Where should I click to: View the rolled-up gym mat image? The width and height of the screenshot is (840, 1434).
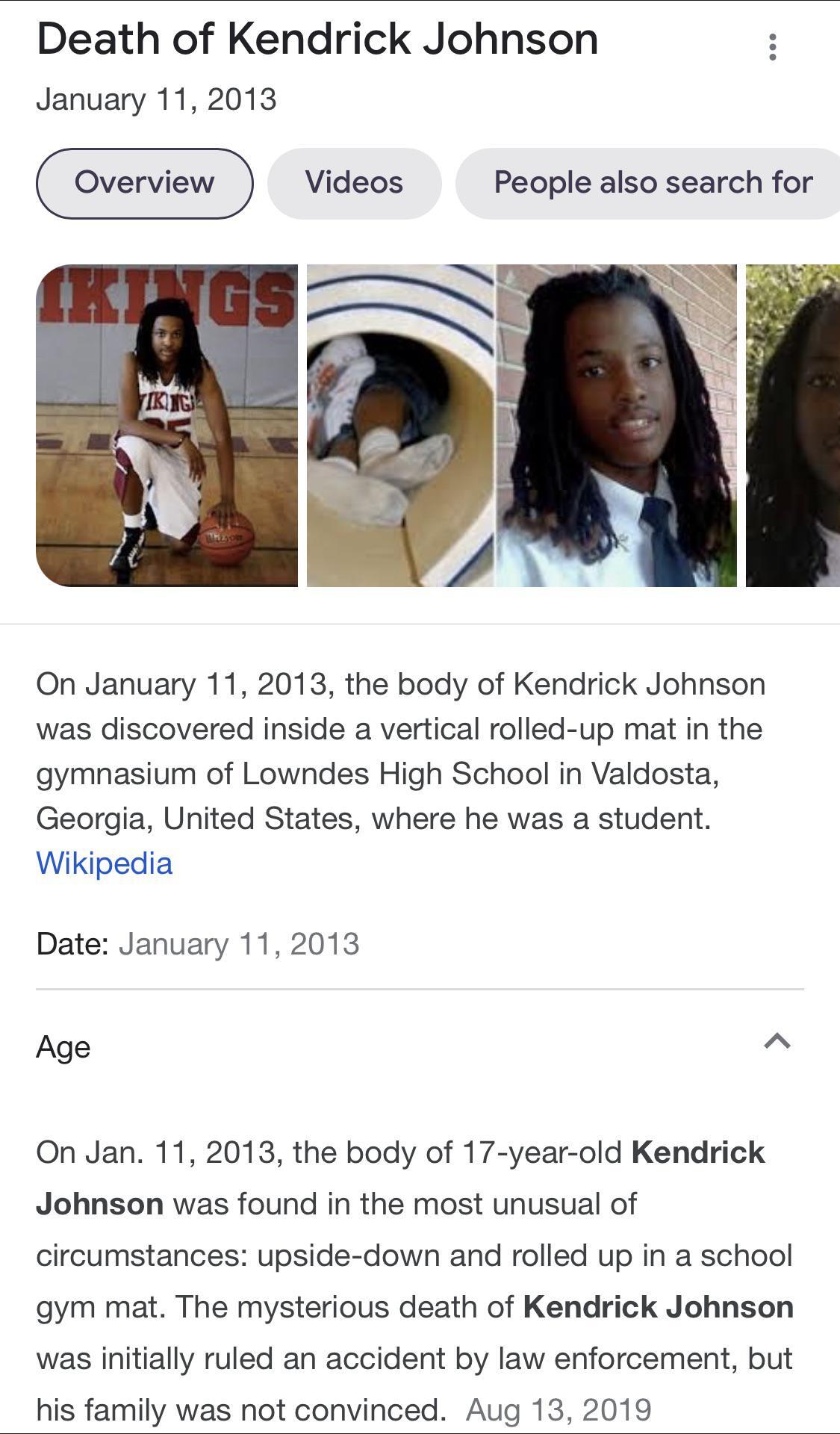pyautogui.click(x=400, y=425)
